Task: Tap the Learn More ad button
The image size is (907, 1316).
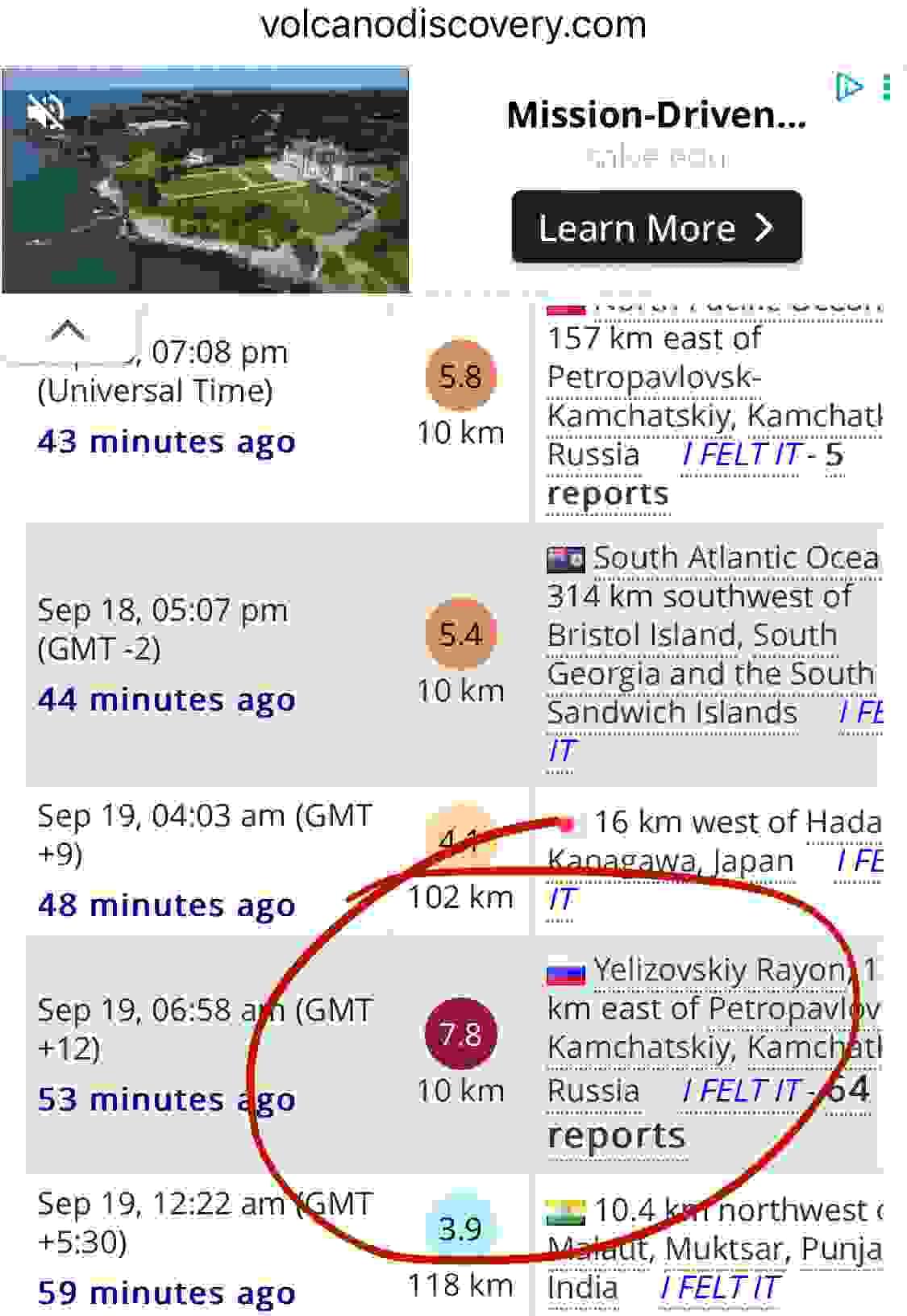Action: click(656, 228)
